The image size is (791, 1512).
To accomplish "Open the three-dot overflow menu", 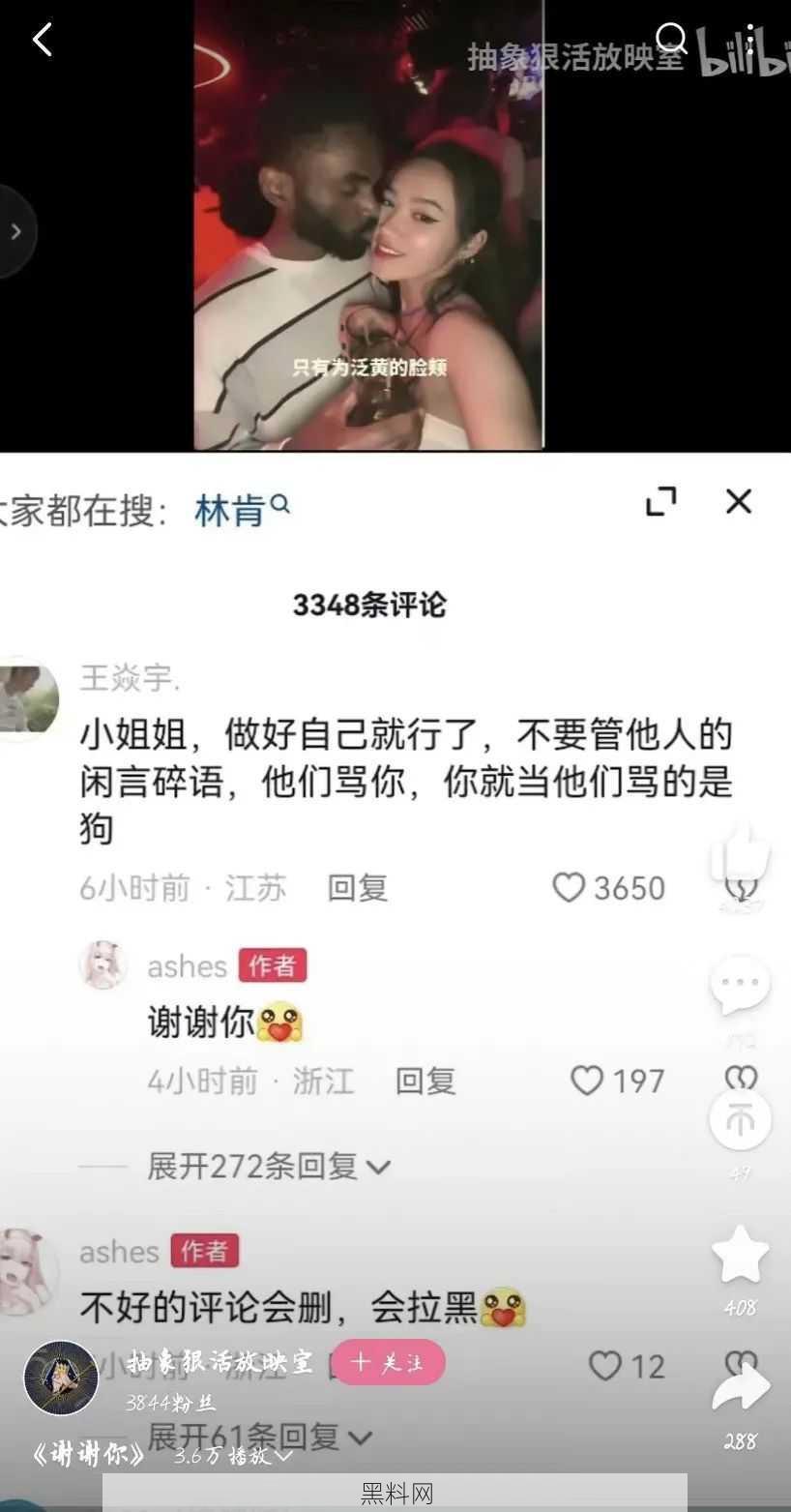I will 749,41.
